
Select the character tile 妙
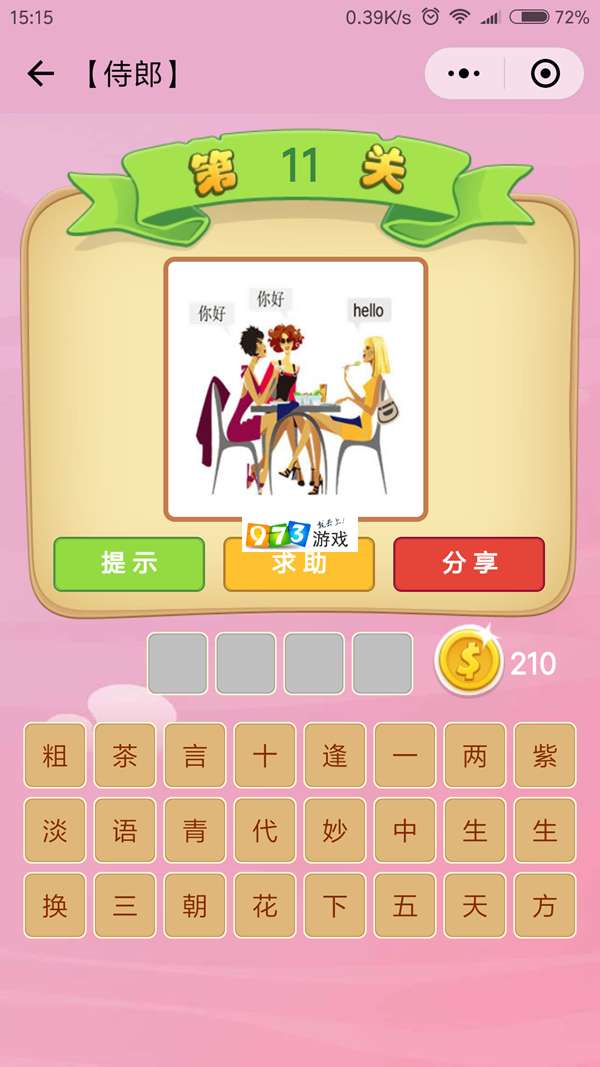click(335, 830)
